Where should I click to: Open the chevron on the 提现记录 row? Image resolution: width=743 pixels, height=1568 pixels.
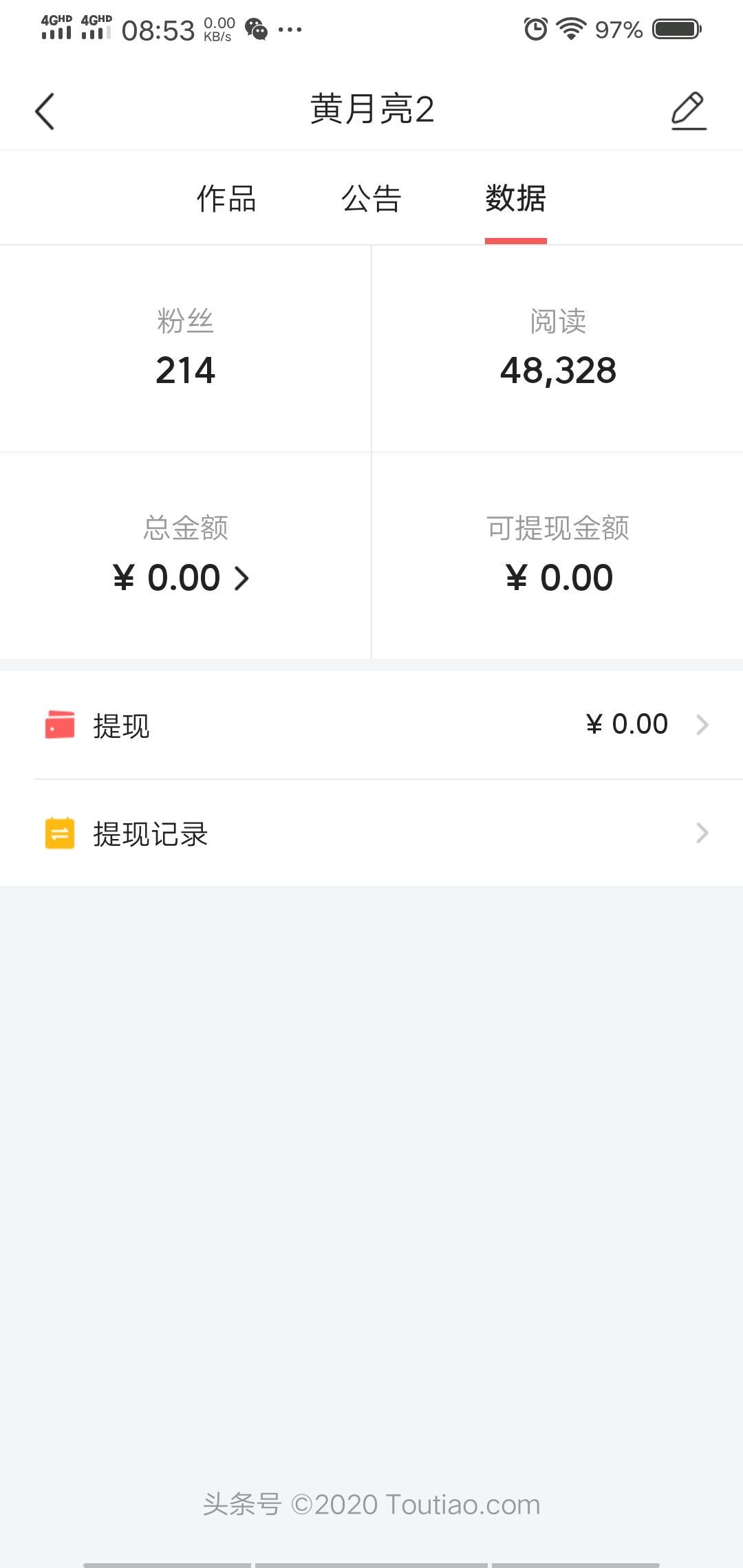pyautogui.click(x=702, y=834)
